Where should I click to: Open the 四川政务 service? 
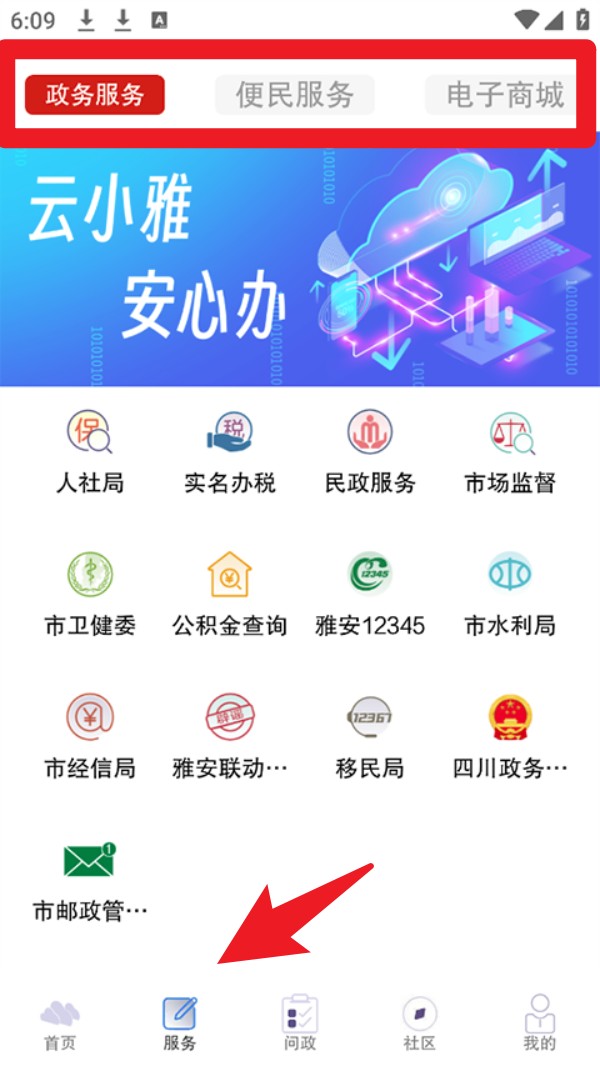click(510, 737)
